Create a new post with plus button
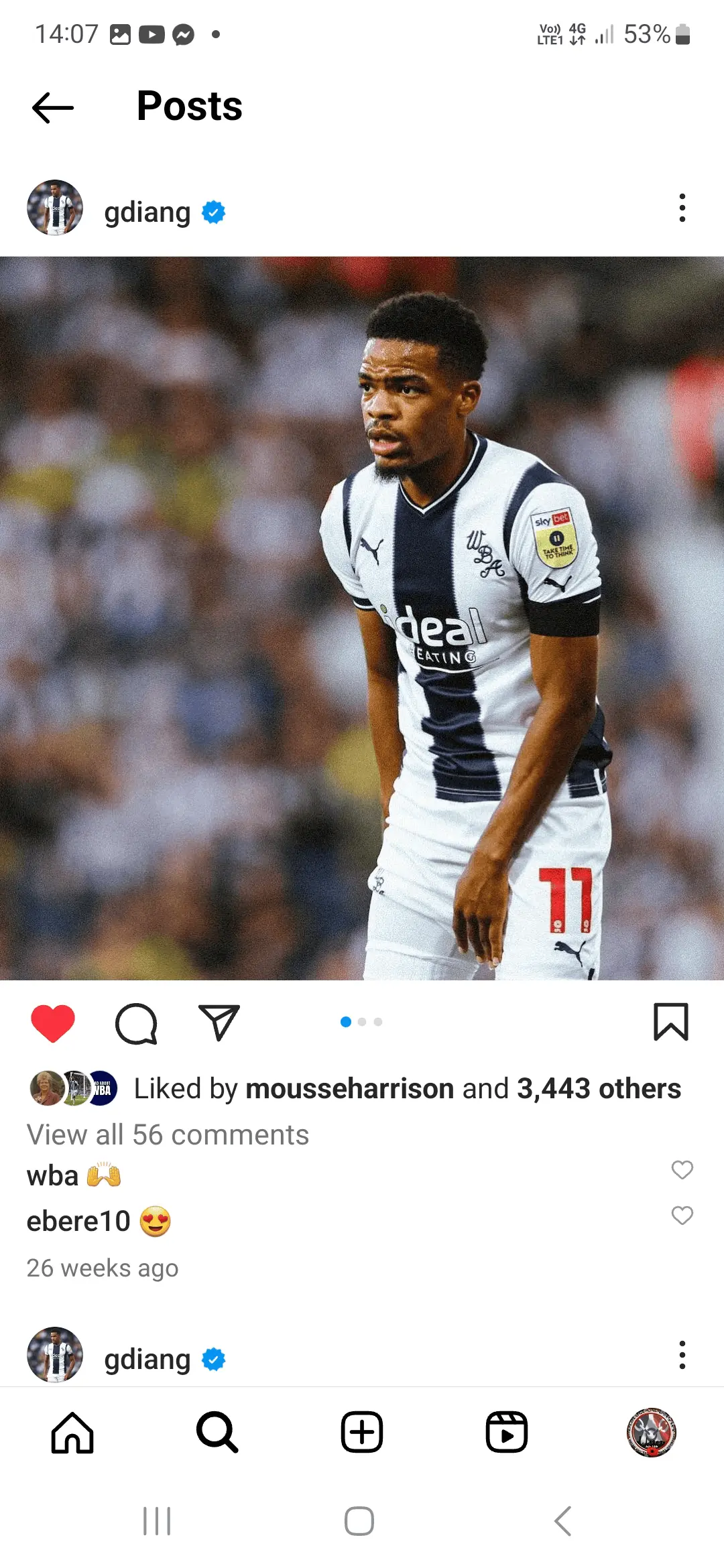724x1568 pixels. [362, 1433]
